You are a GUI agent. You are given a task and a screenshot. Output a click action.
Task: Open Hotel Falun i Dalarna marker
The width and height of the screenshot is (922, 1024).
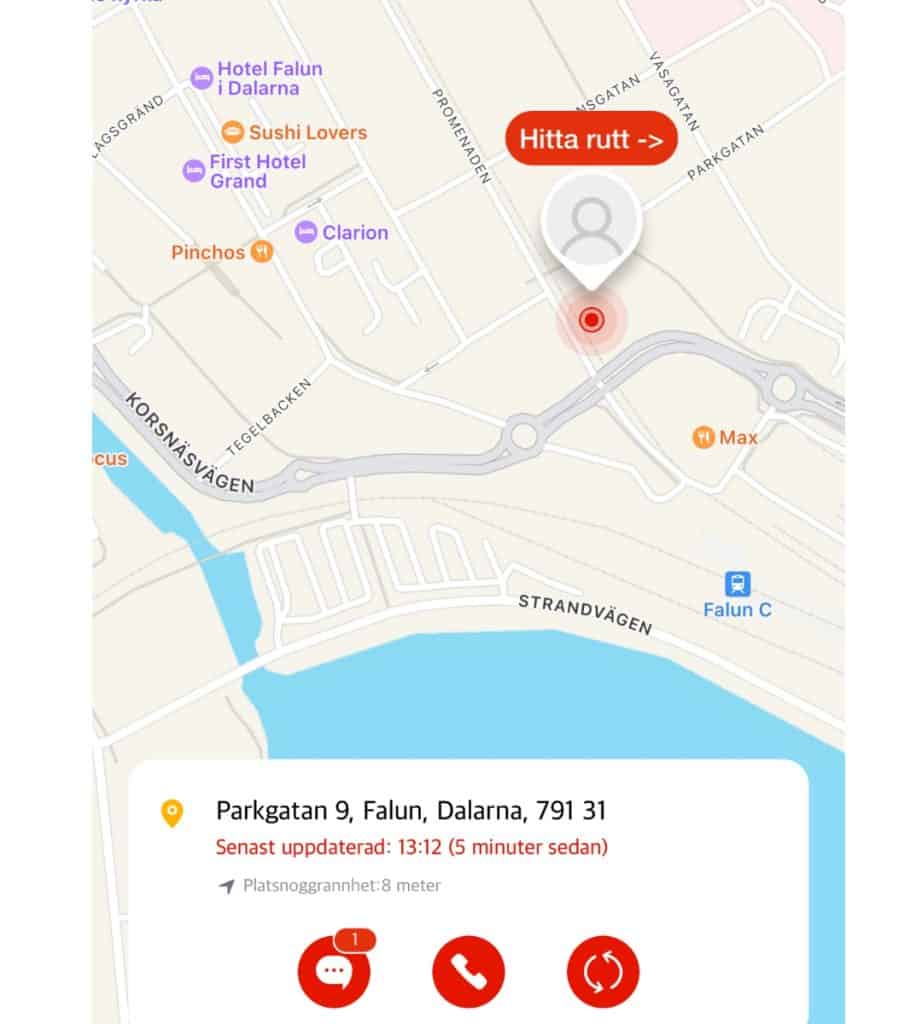coord(201,78)
